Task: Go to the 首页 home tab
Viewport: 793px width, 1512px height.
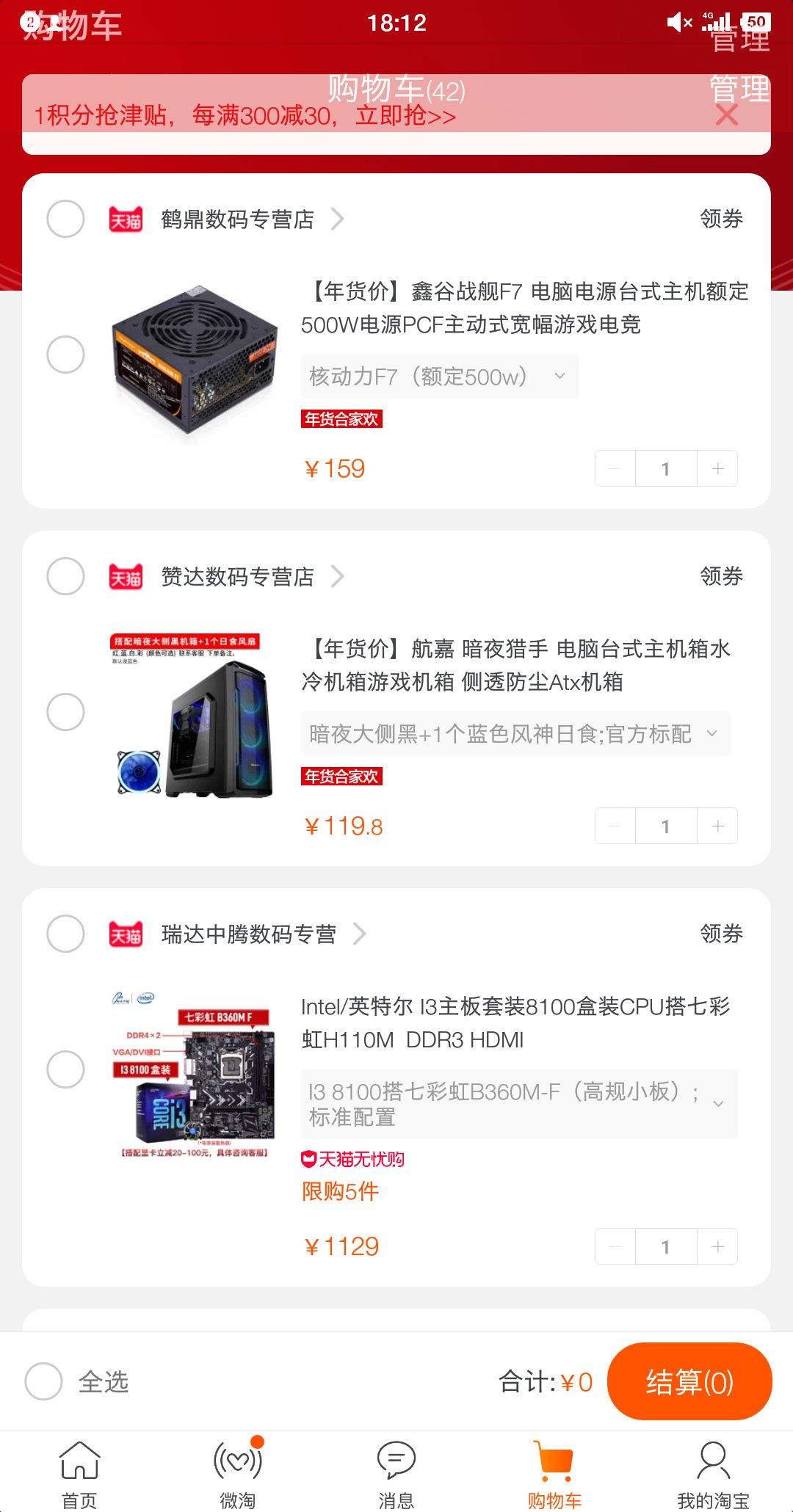Action: click(x=79, y=1472)
